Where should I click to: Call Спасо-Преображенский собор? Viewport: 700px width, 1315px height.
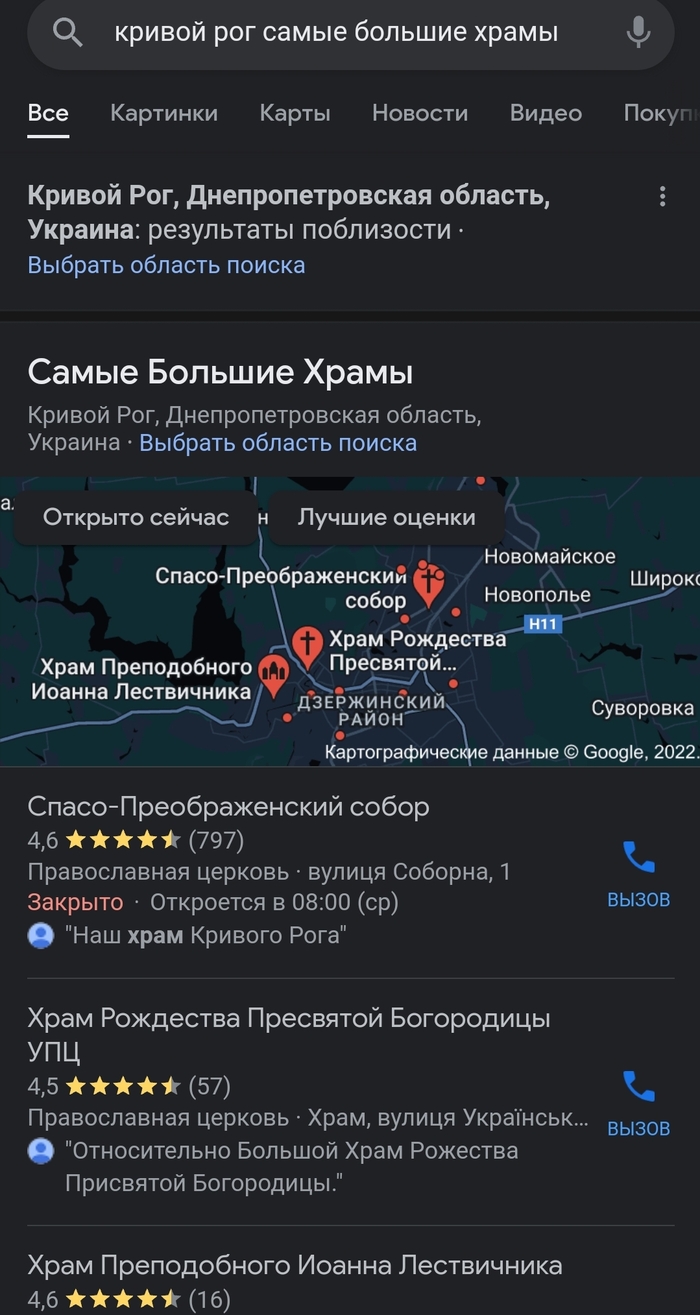638,872
